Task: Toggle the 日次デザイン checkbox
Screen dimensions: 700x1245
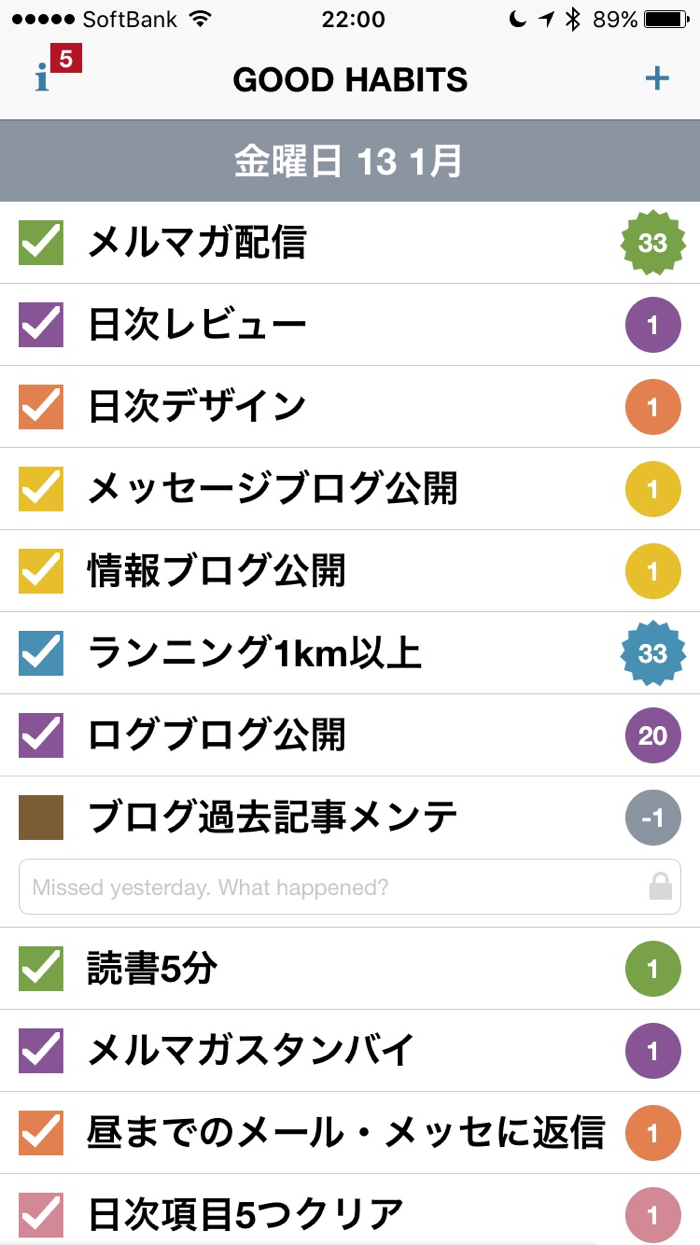Action: click(41, 407)
